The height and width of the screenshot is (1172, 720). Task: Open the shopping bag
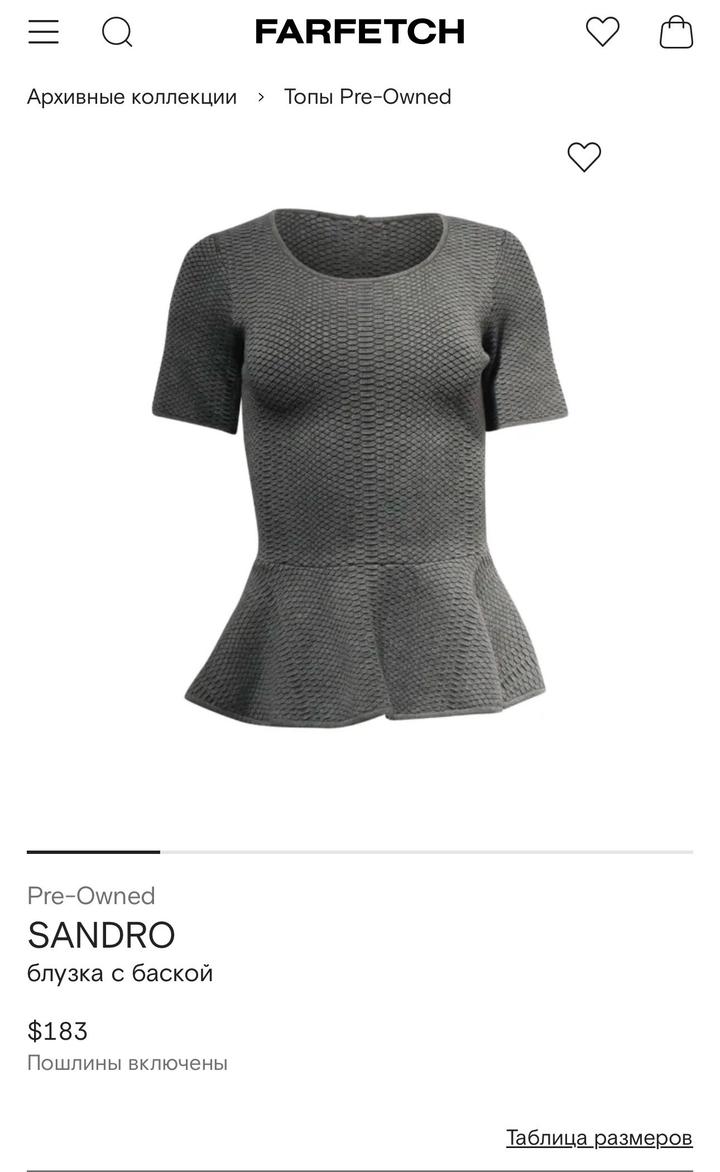click(677, 32)
